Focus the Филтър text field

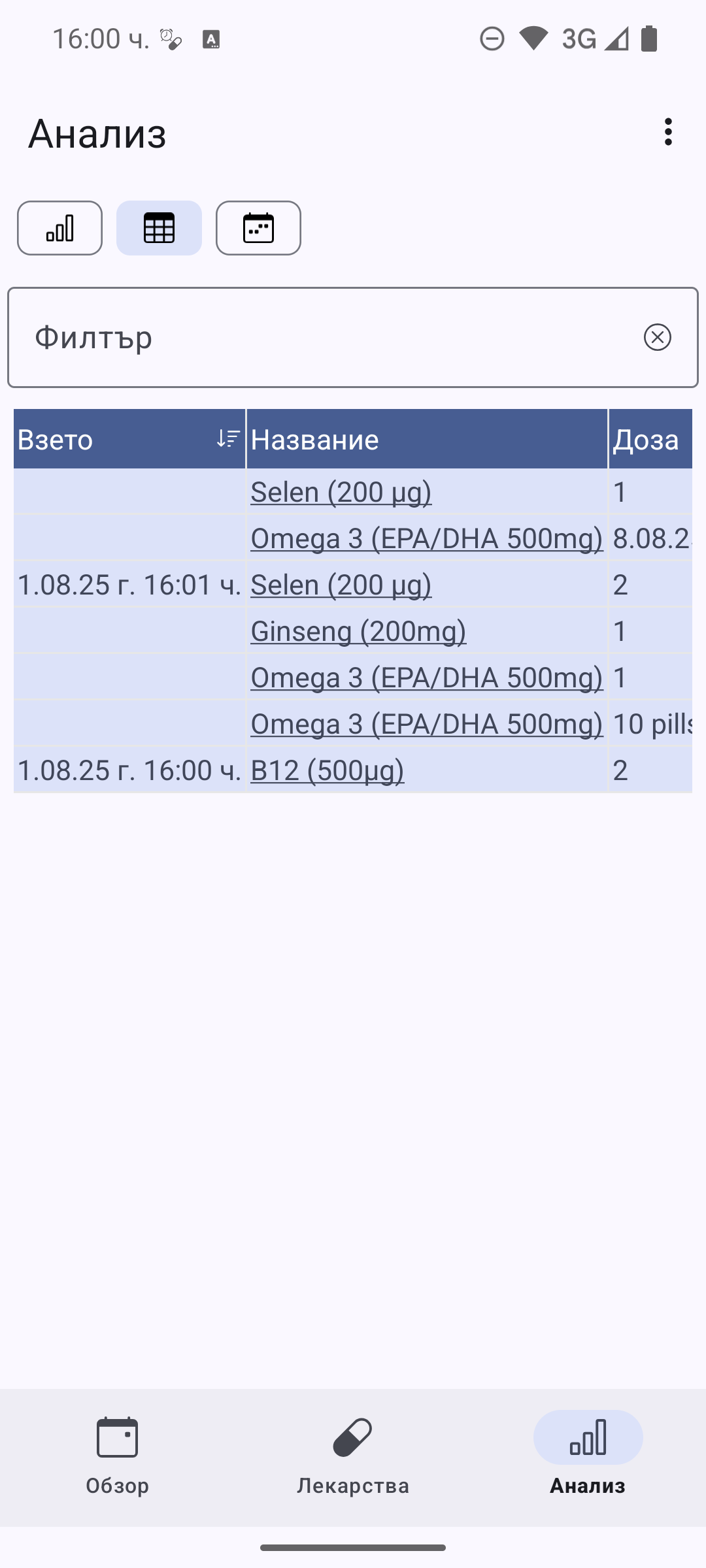(x=327, y=337)
